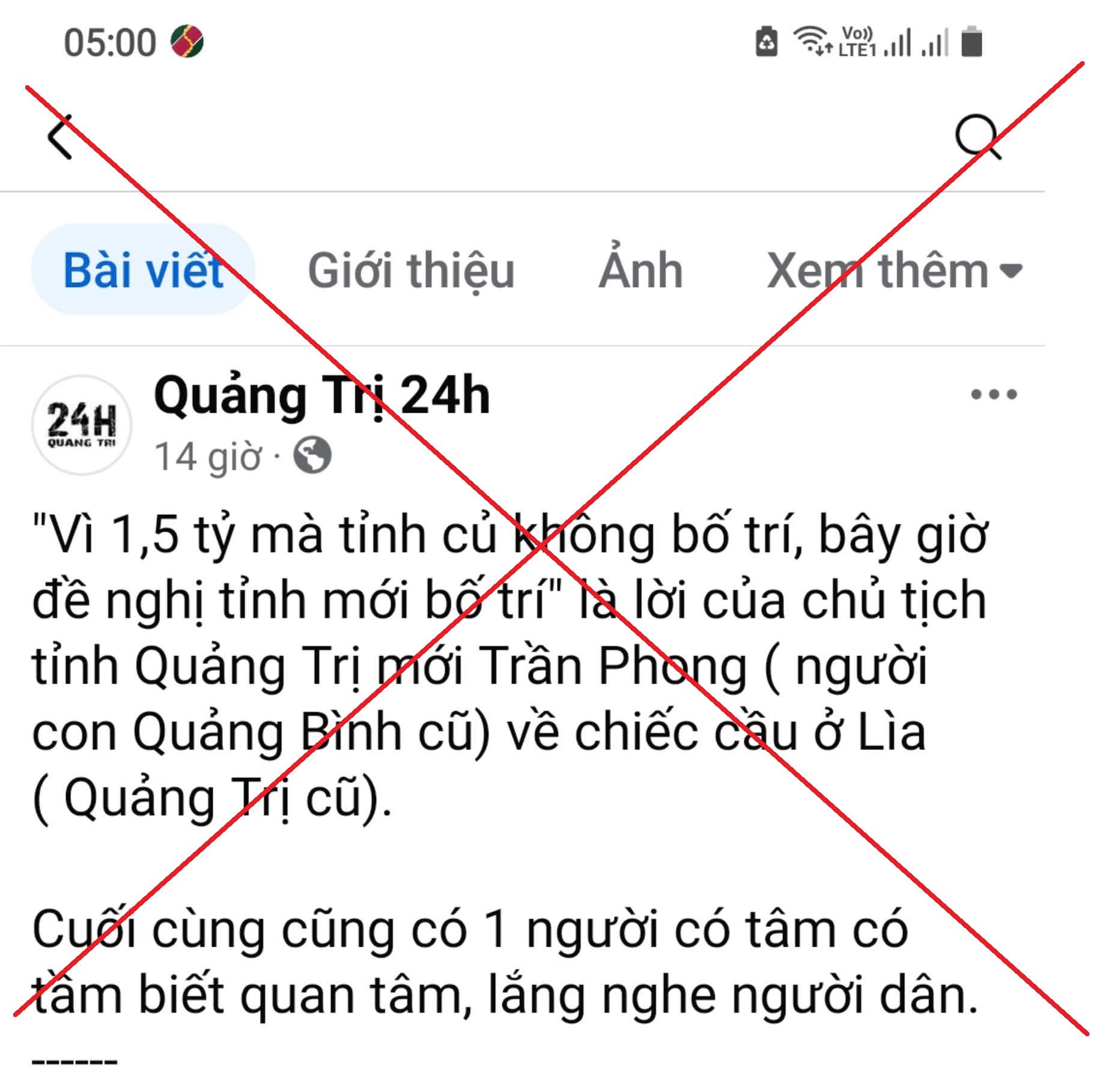Open the search magnifier icon

tap(977, 137)
